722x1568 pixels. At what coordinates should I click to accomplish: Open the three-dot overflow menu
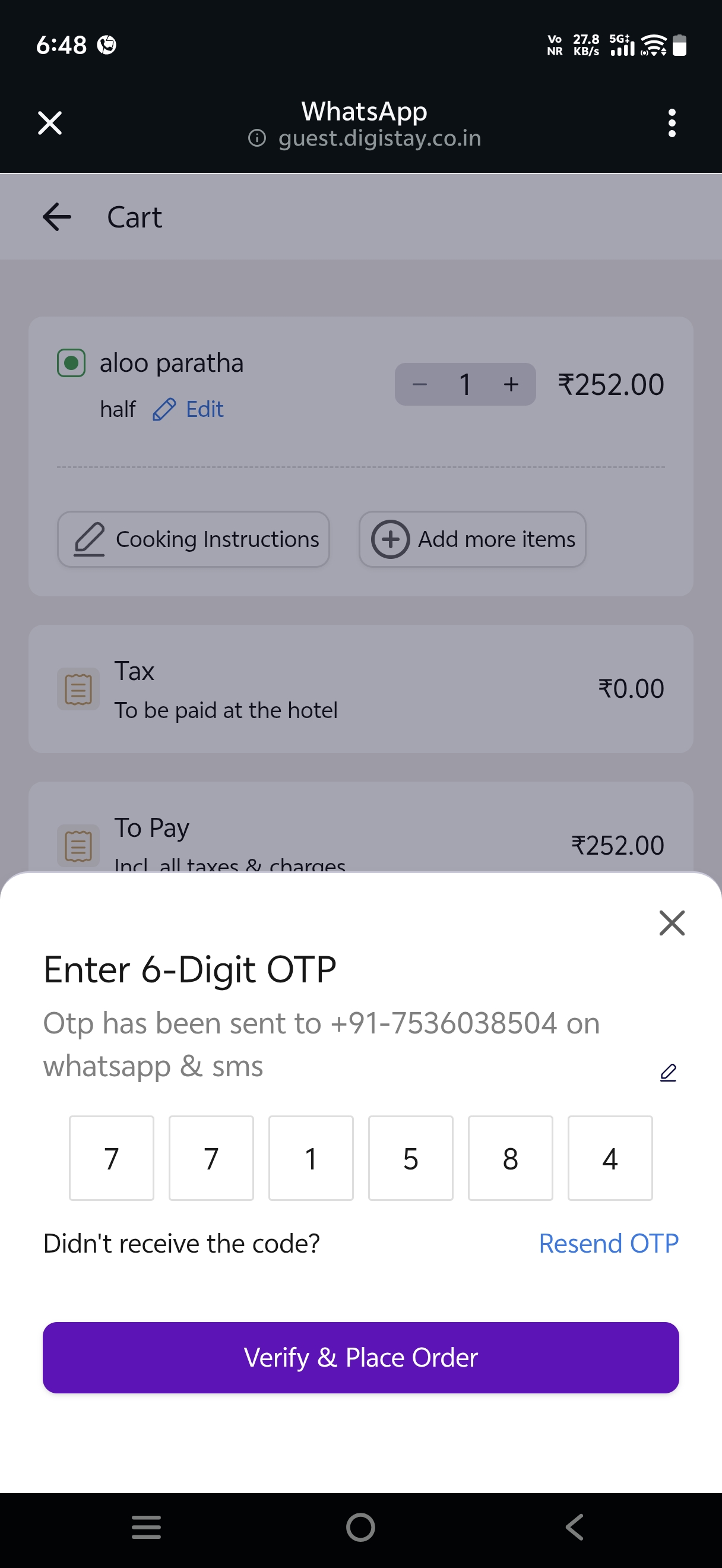pyautogui.click(x=672, y=122)
